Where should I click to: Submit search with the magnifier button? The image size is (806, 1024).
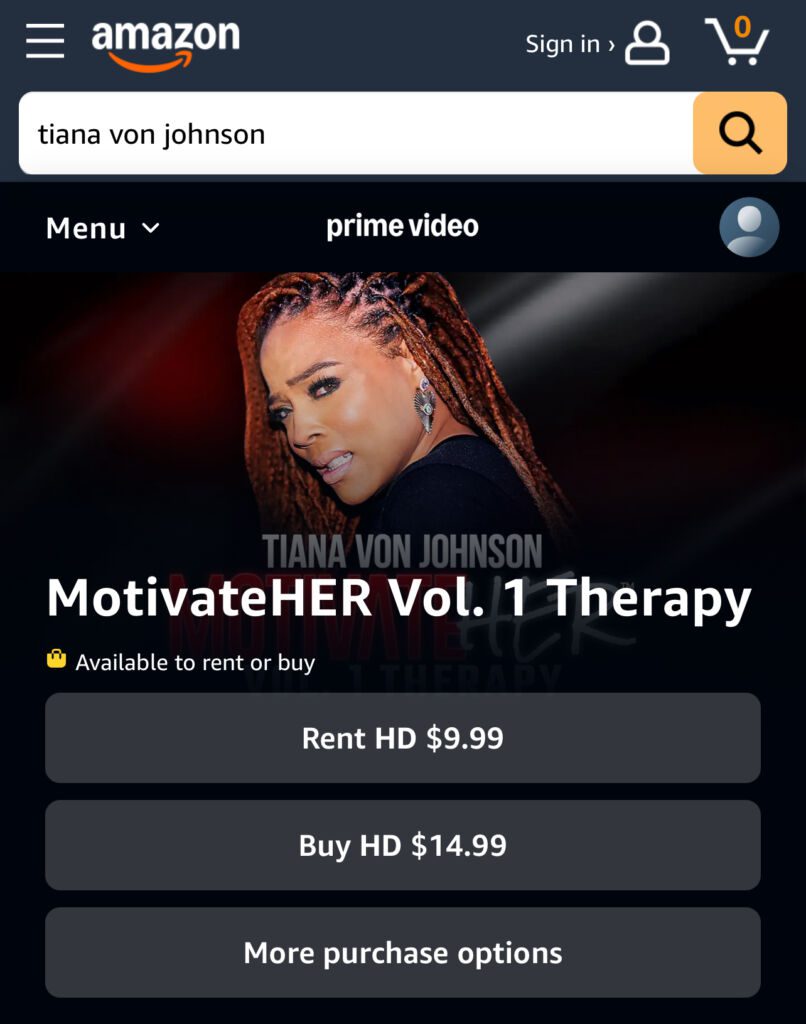739,133
